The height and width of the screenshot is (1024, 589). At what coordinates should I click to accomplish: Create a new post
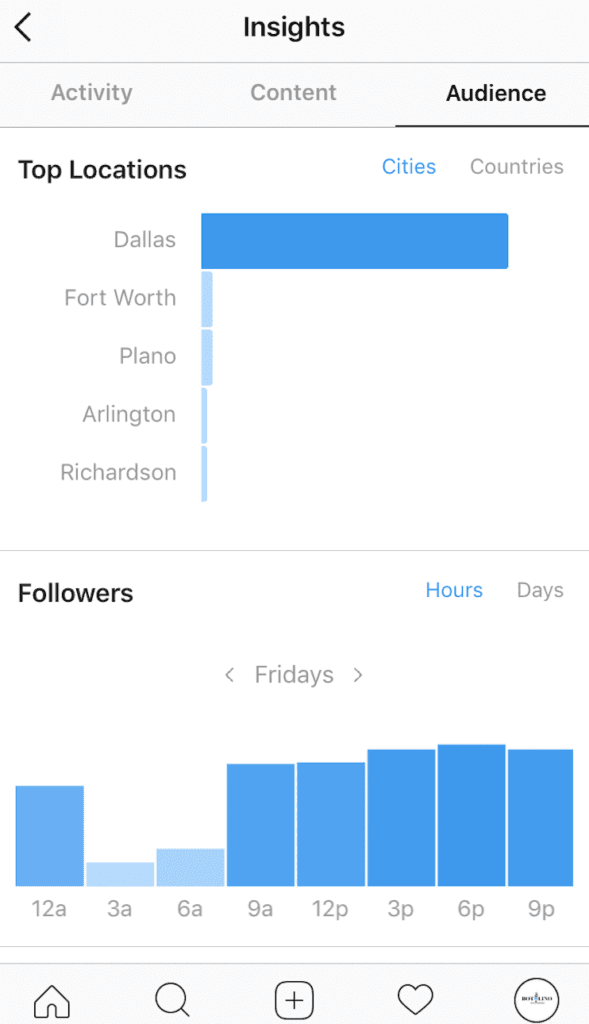coord(294,1000)
